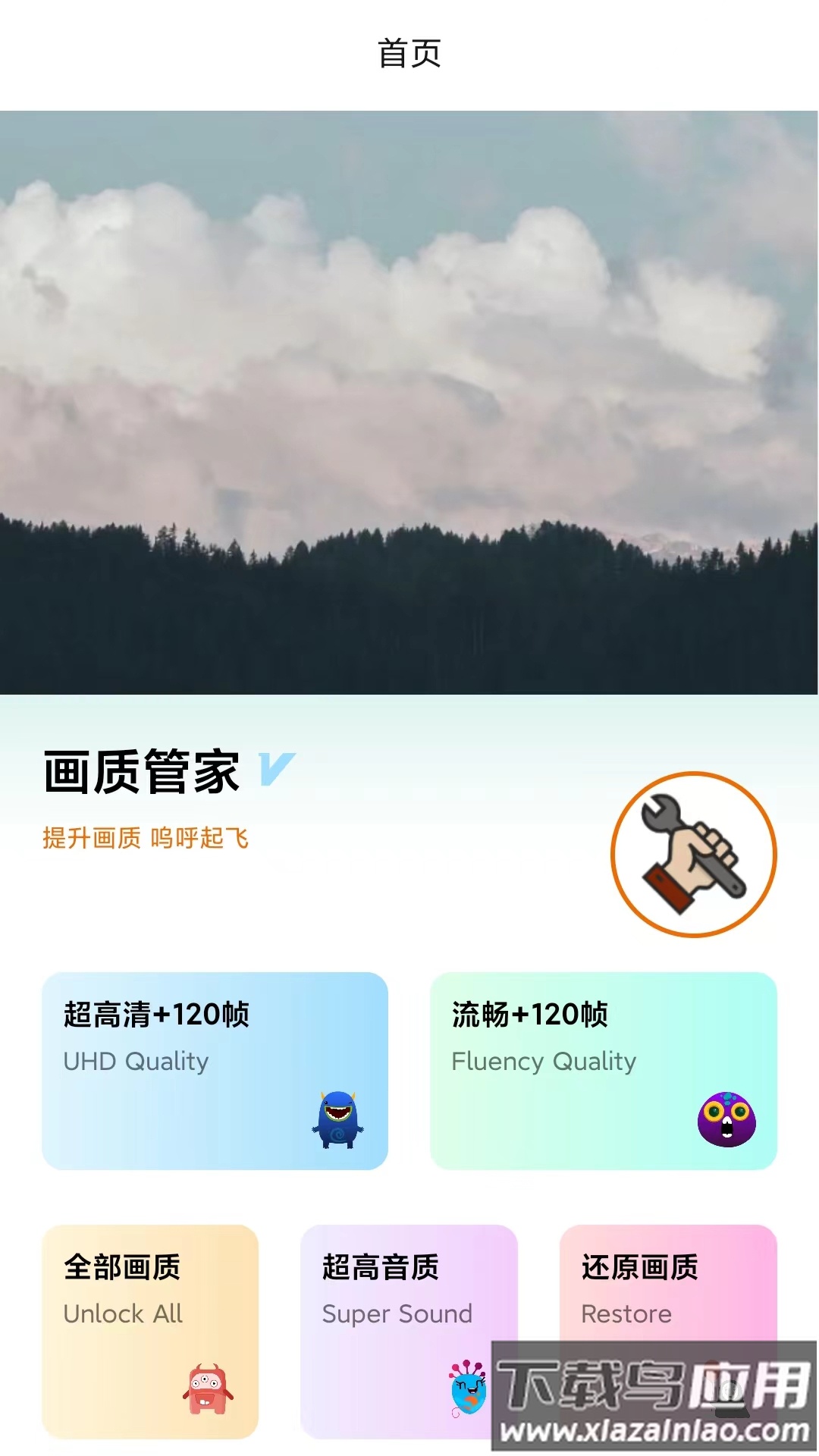Open details on the UHD Quality card
The height and width of the screenshot is (1456, 819).
pos(215,1069)
